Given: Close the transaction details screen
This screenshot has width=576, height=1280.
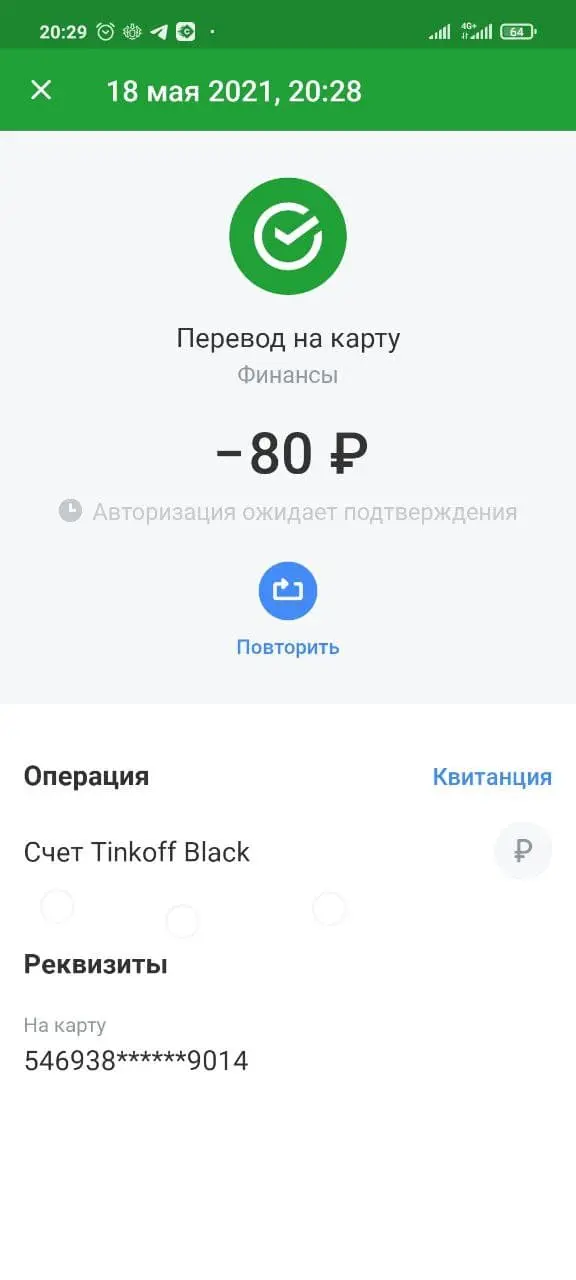Looking at the screenshot, I should pyautogui.click(x=41, y=91).
